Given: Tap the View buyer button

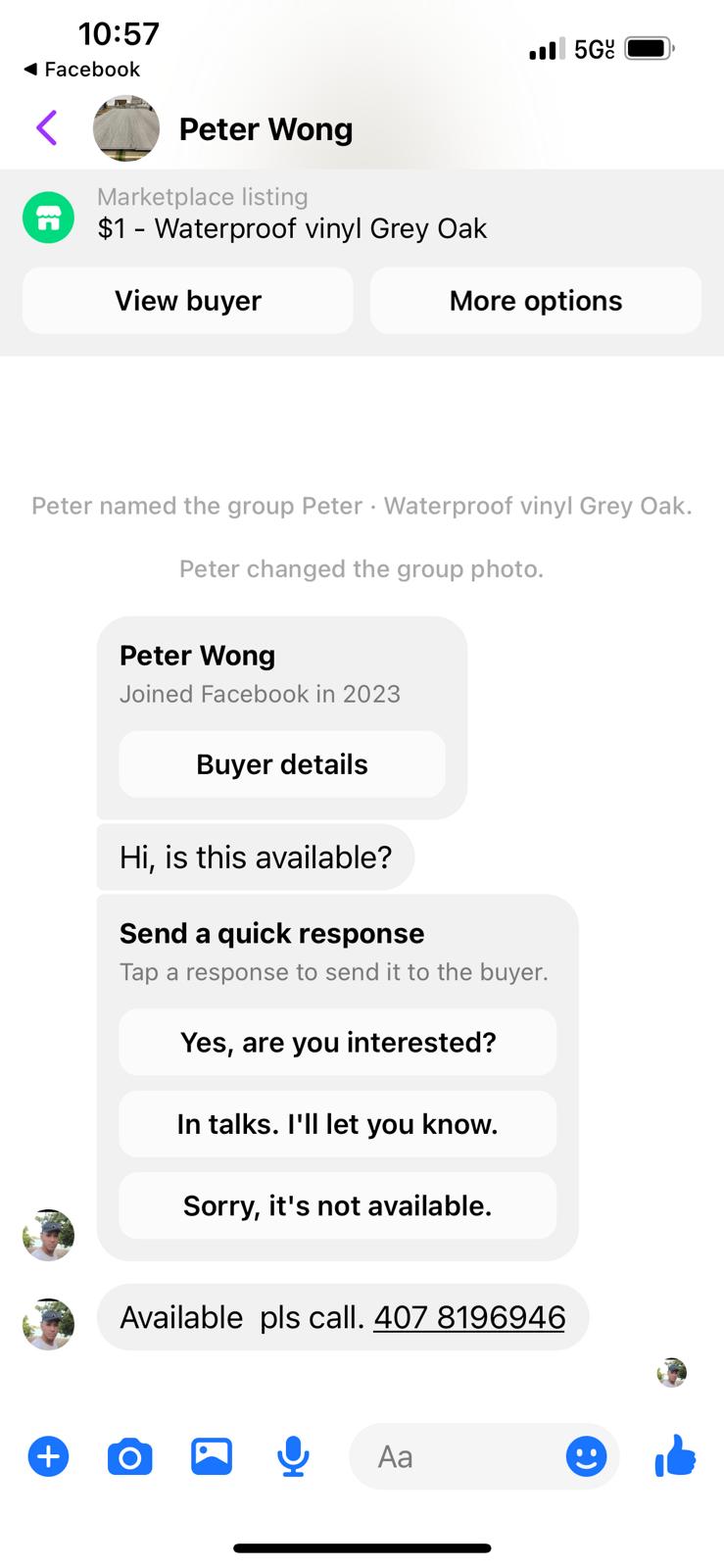Looking at the screenshot, I should click(188, 301).
